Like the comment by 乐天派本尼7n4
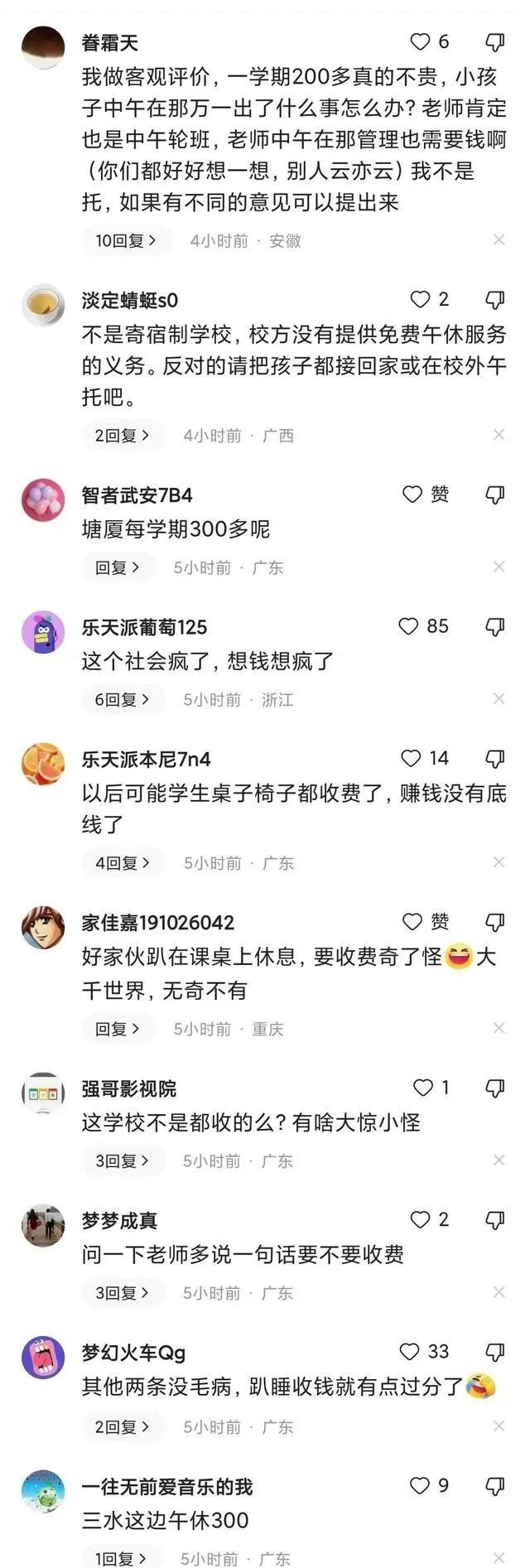The height and width of the screenshot is (1568, 530). pos(411,758)
